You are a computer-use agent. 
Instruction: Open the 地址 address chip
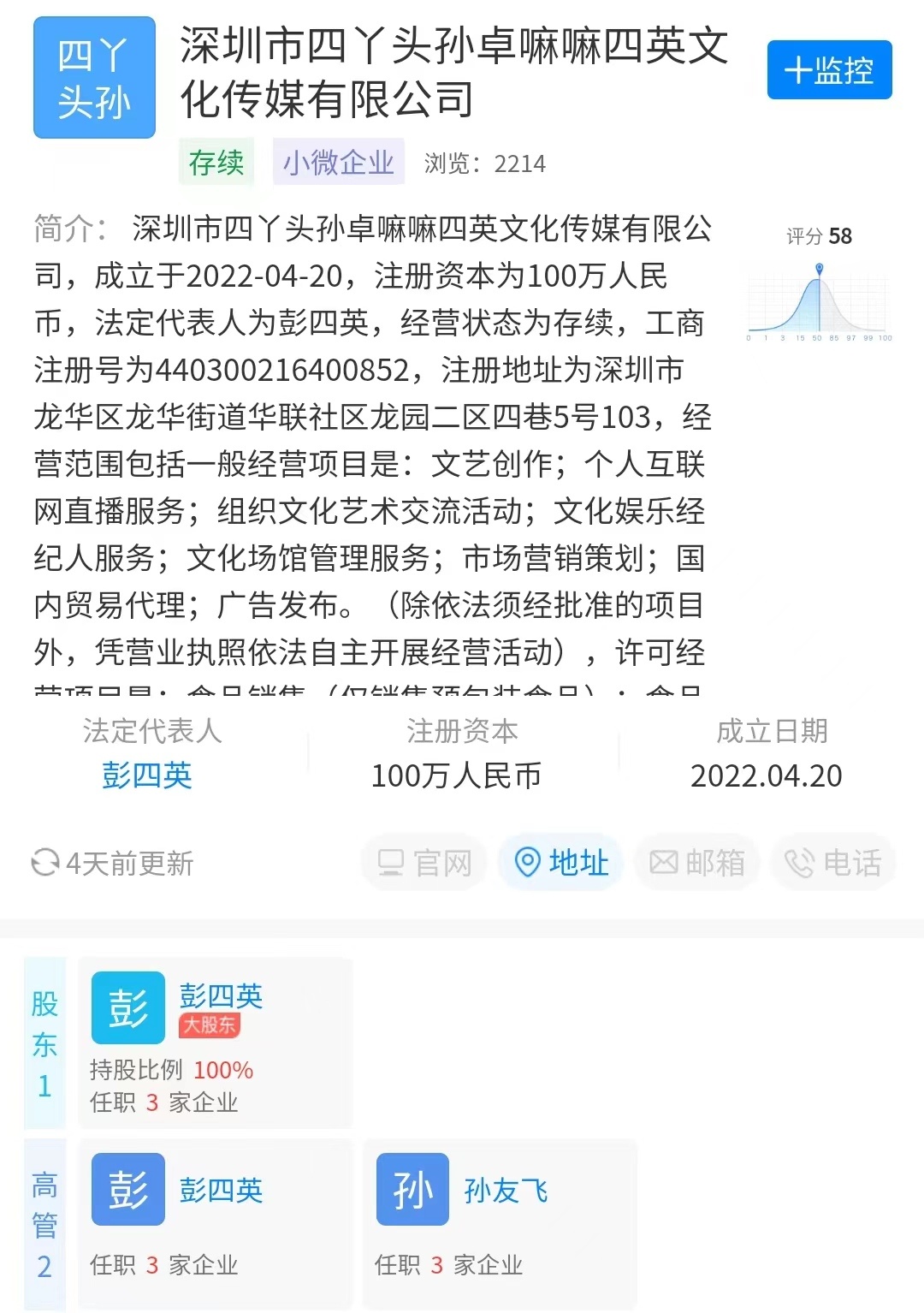pyautogui.click(x=561, y=862)
